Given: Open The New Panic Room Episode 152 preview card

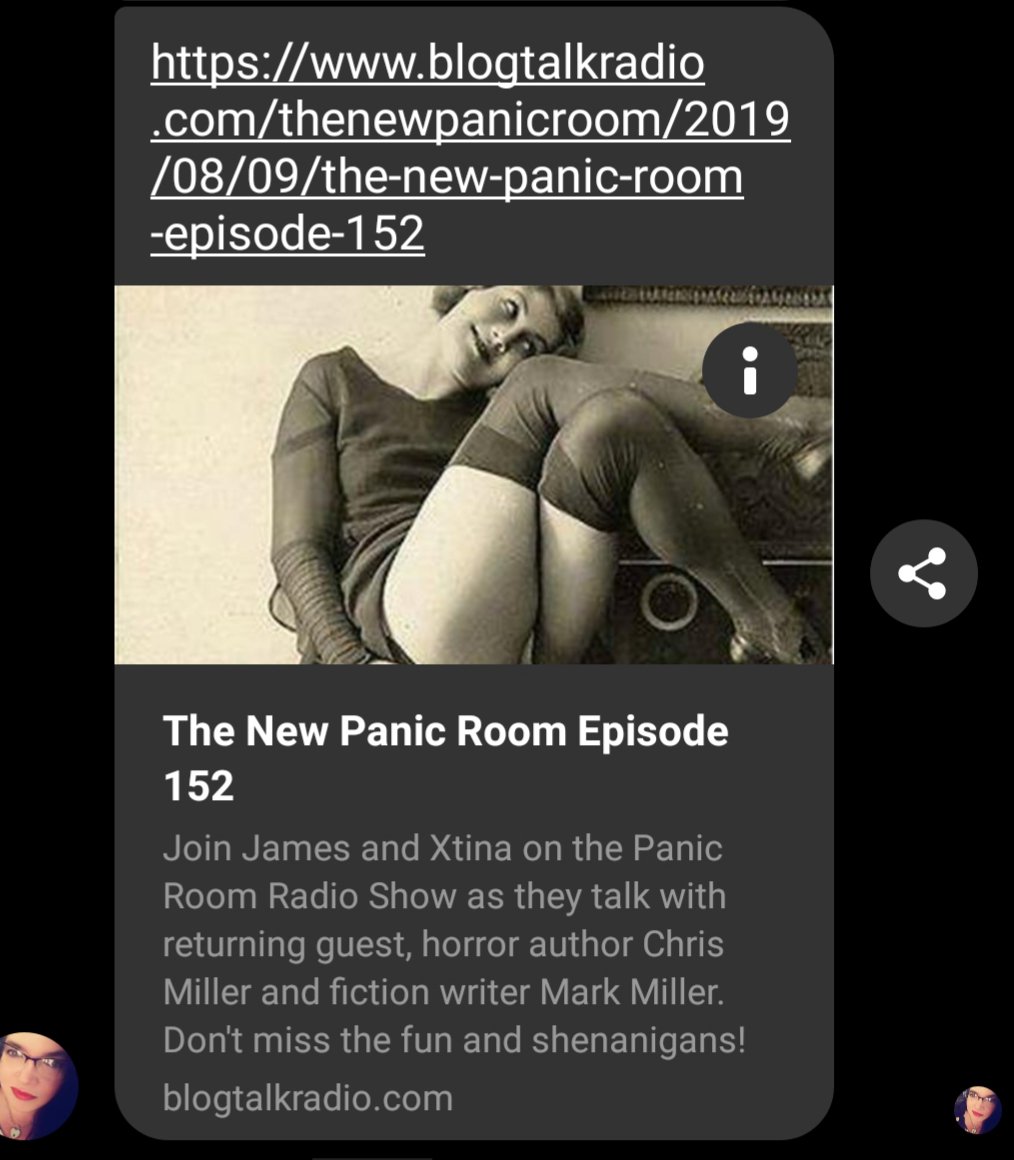Looking at the screenshot, I should point(445,757).
